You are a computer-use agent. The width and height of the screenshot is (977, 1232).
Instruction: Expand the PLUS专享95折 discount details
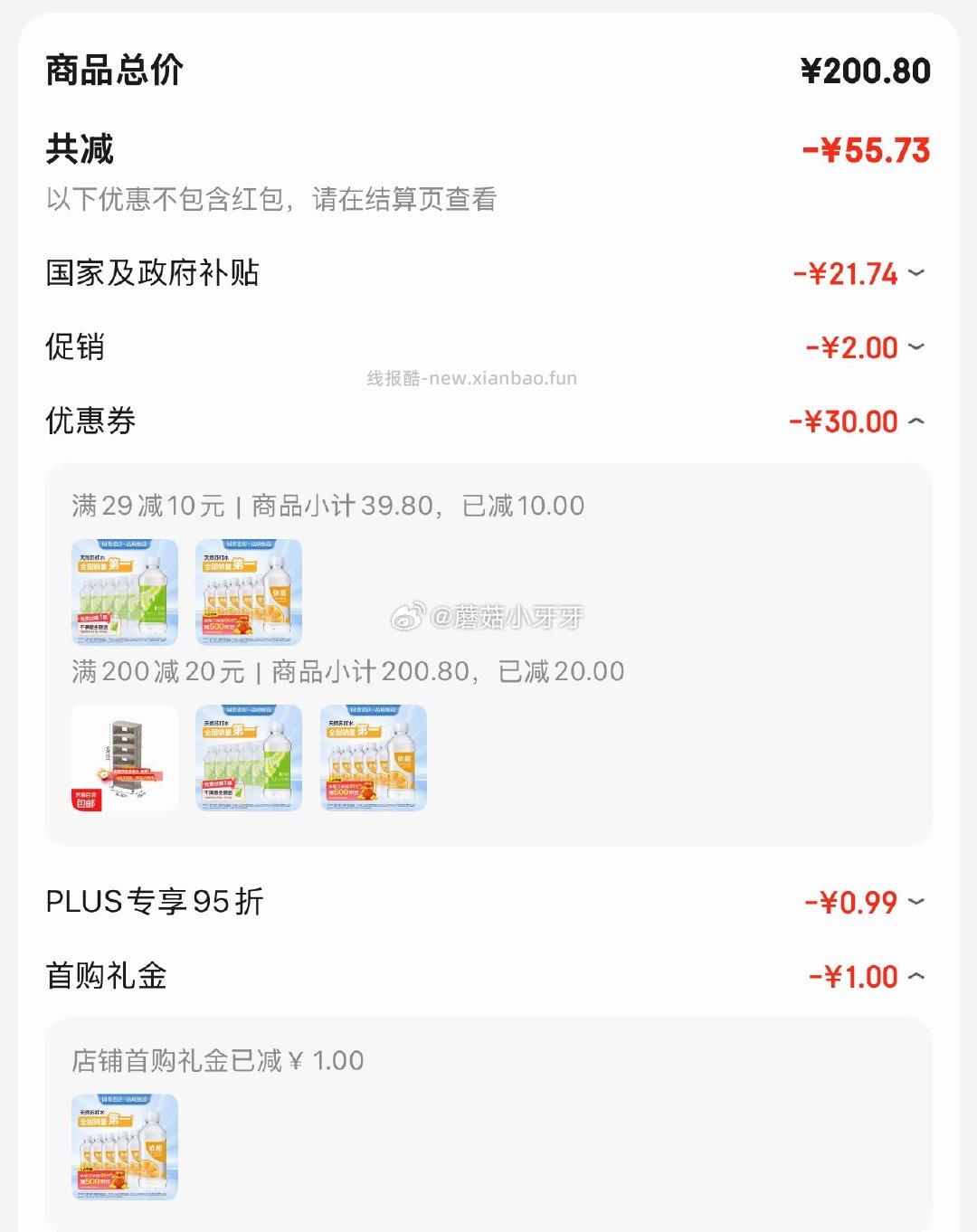(x=915, y=901)
